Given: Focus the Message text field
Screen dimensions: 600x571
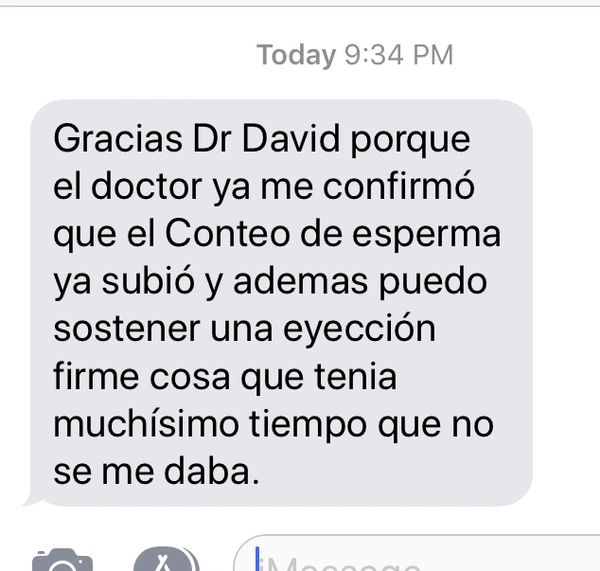Looking at the screenshot, I should pos(420,558).
